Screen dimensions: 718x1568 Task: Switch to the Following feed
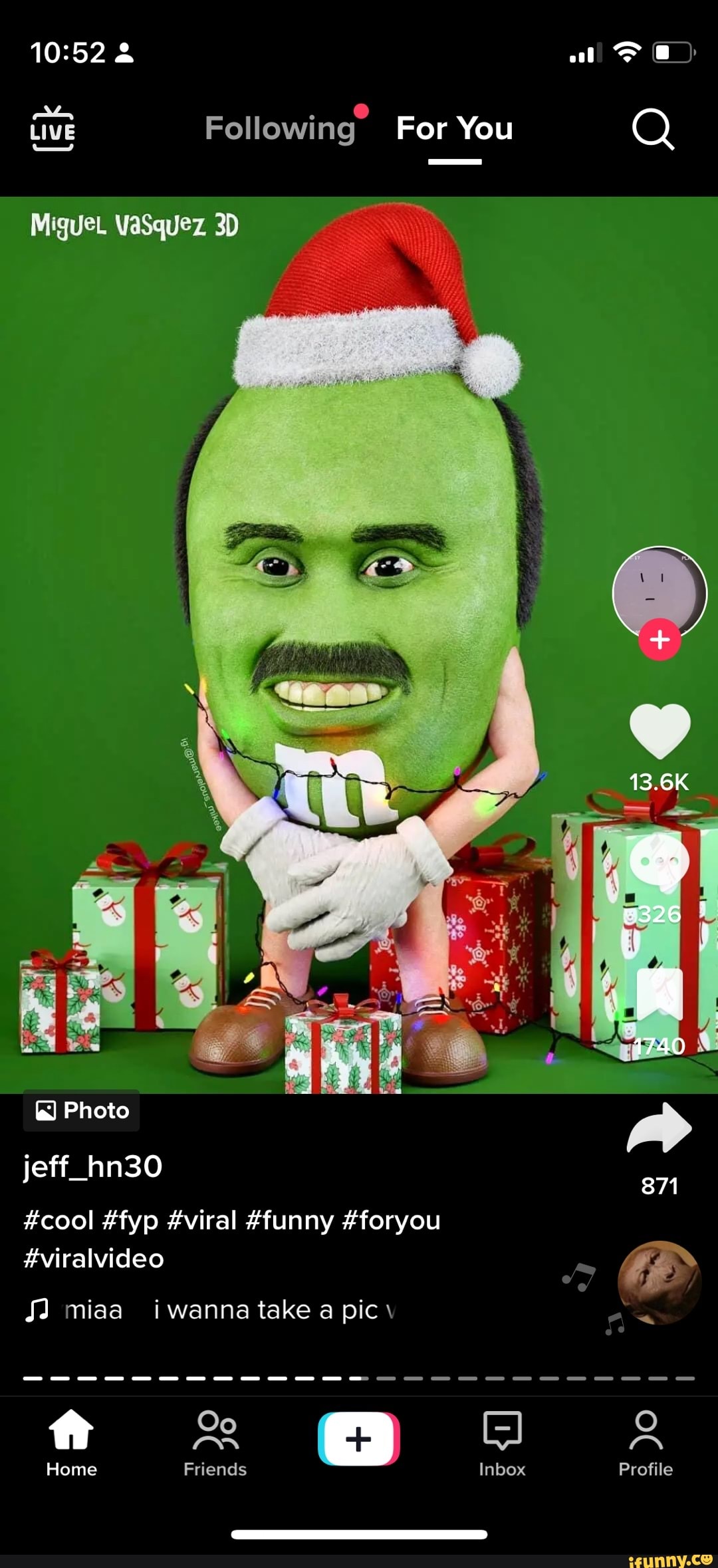coord(280,128)
